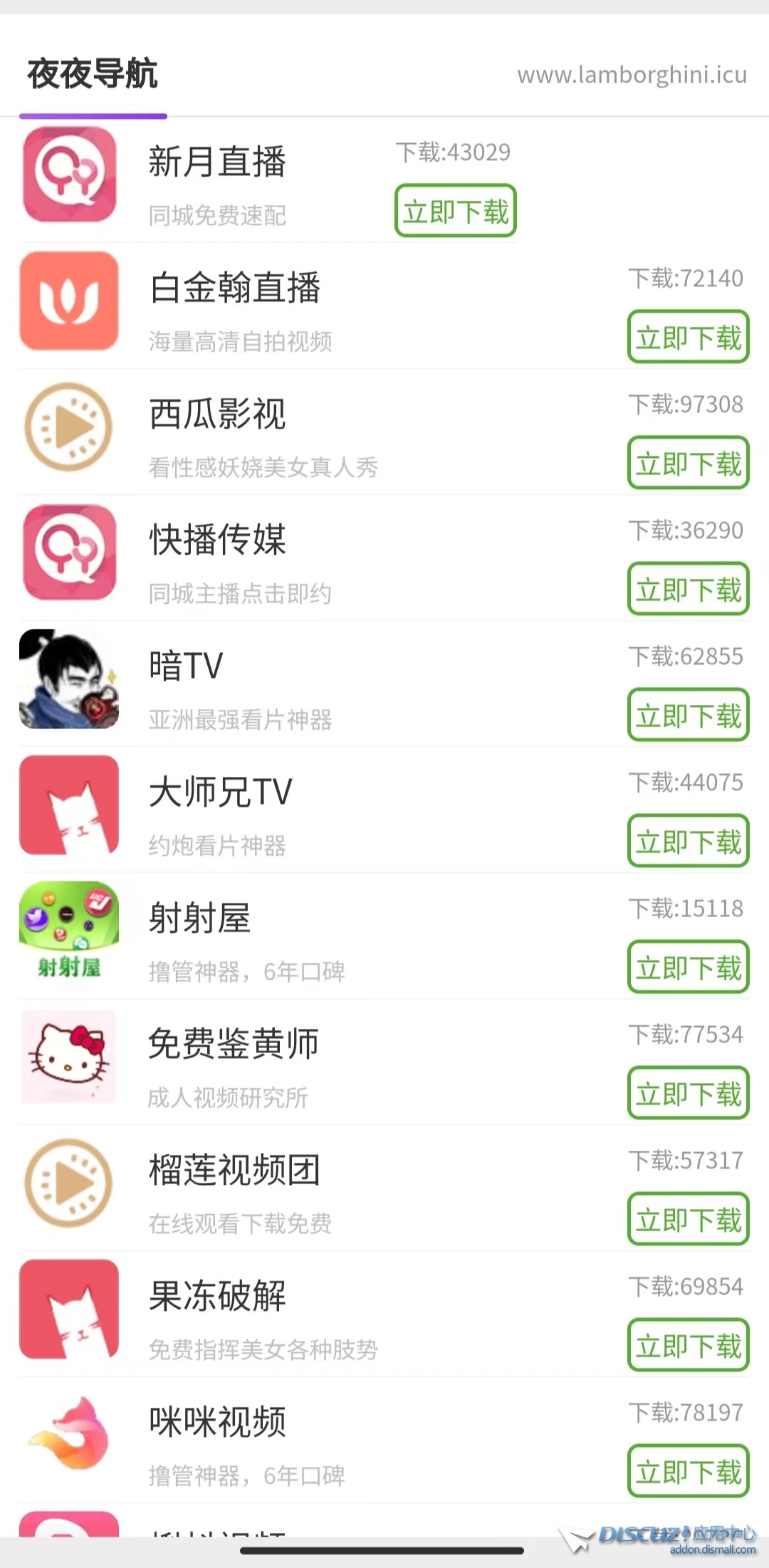Screen dimensions: 769x1568
Task: Download 榴莲视频团 via 立即下载
Action: (x=689, y=1219)
